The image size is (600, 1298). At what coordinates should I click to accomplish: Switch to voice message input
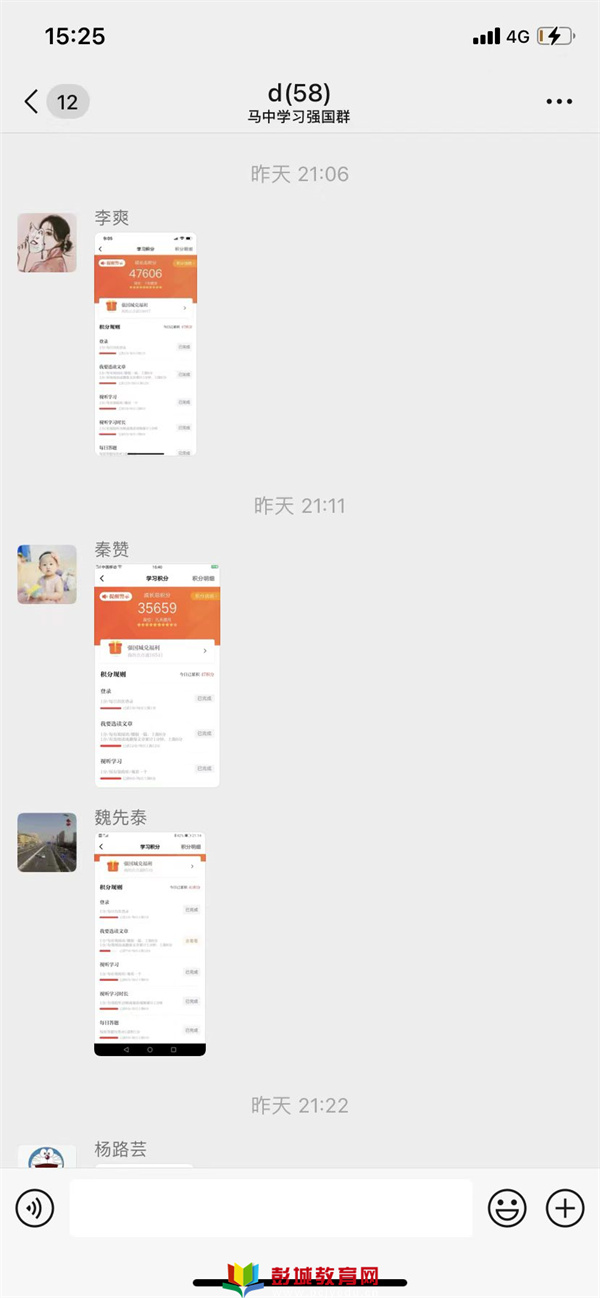[x=35, y=1209]
